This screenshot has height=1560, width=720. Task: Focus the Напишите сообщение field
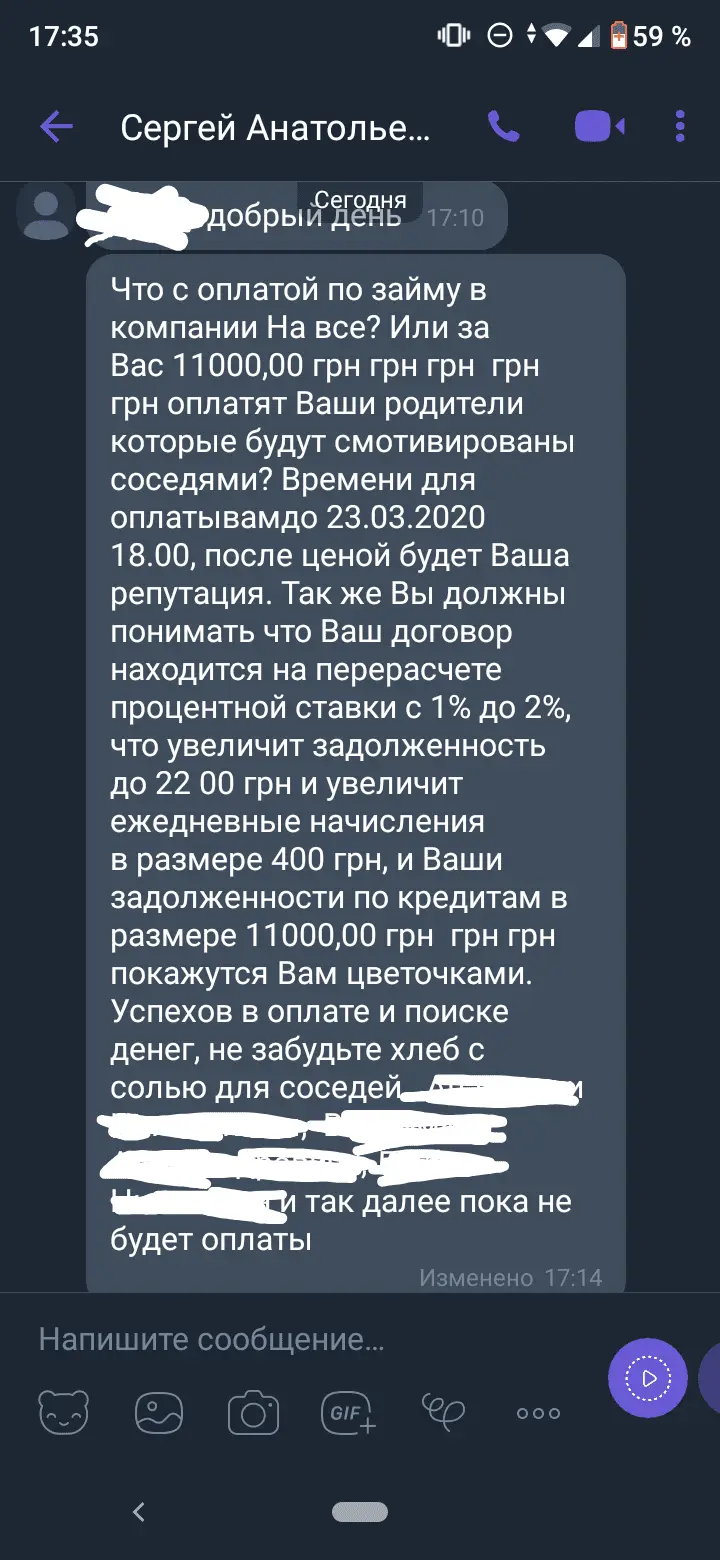300,1339
